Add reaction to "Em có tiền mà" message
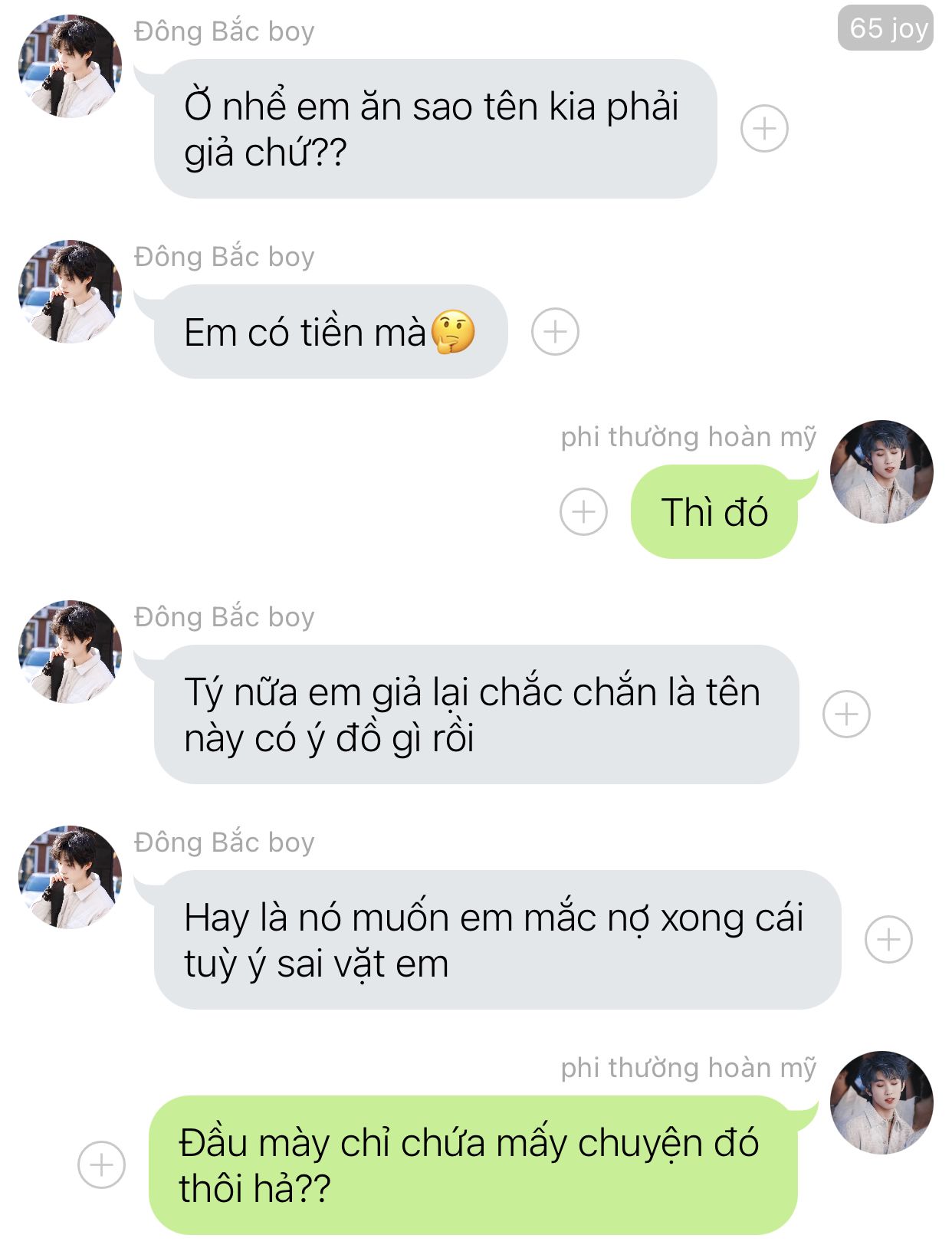Image resolution: width=952 pixels, height=1248 pixels. (x=555, y=331)
